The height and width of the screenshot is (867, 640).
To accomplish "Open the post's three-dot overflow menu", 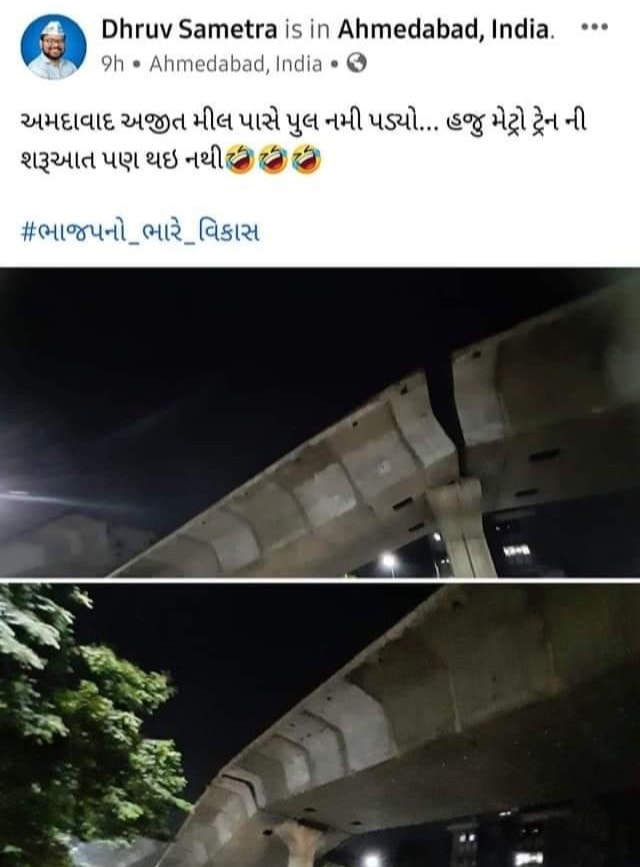I will click(594, 27).
